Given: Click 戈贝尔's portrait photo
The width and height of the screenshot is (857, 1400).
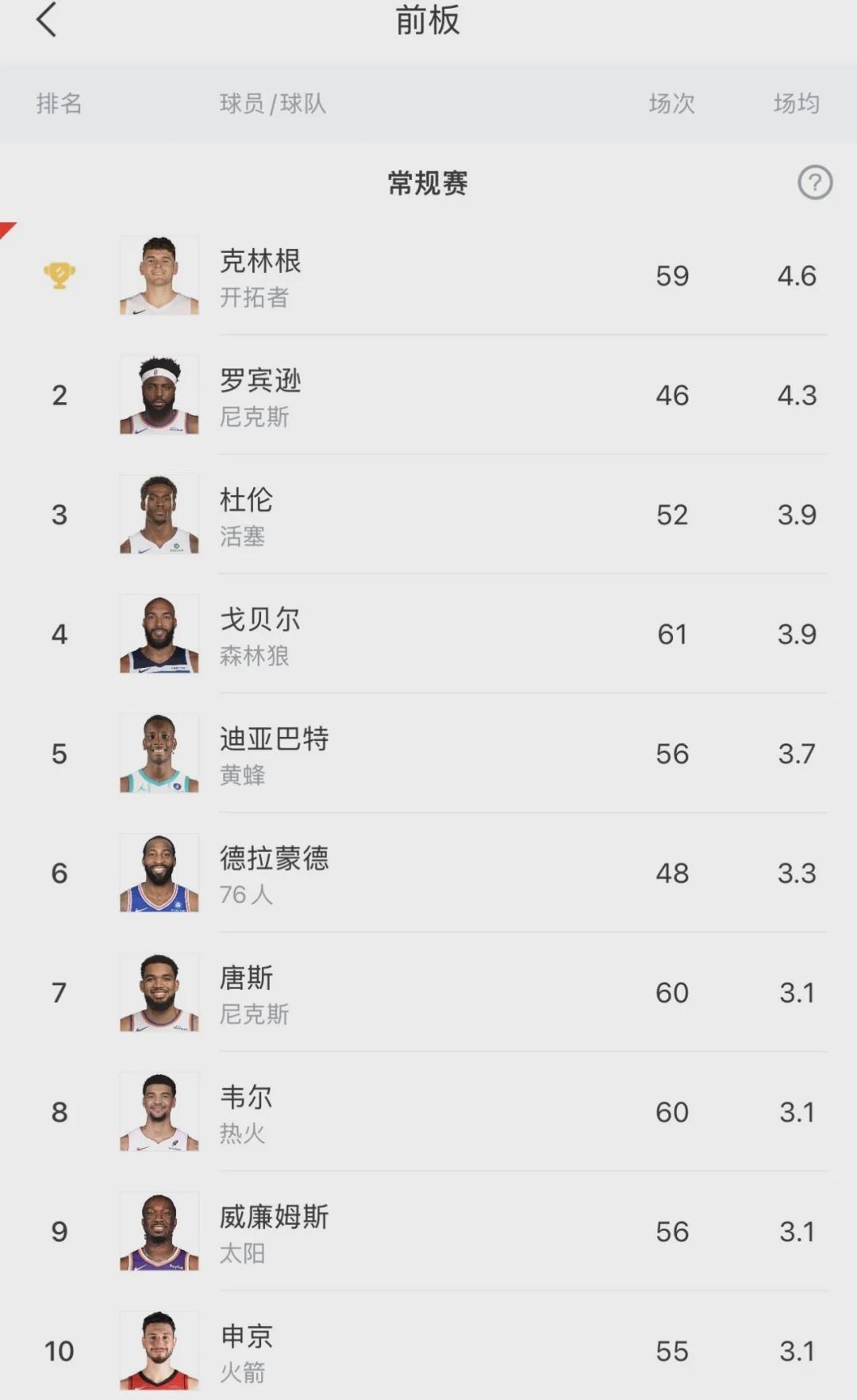Looking at the screenshot, I should 158,635.
